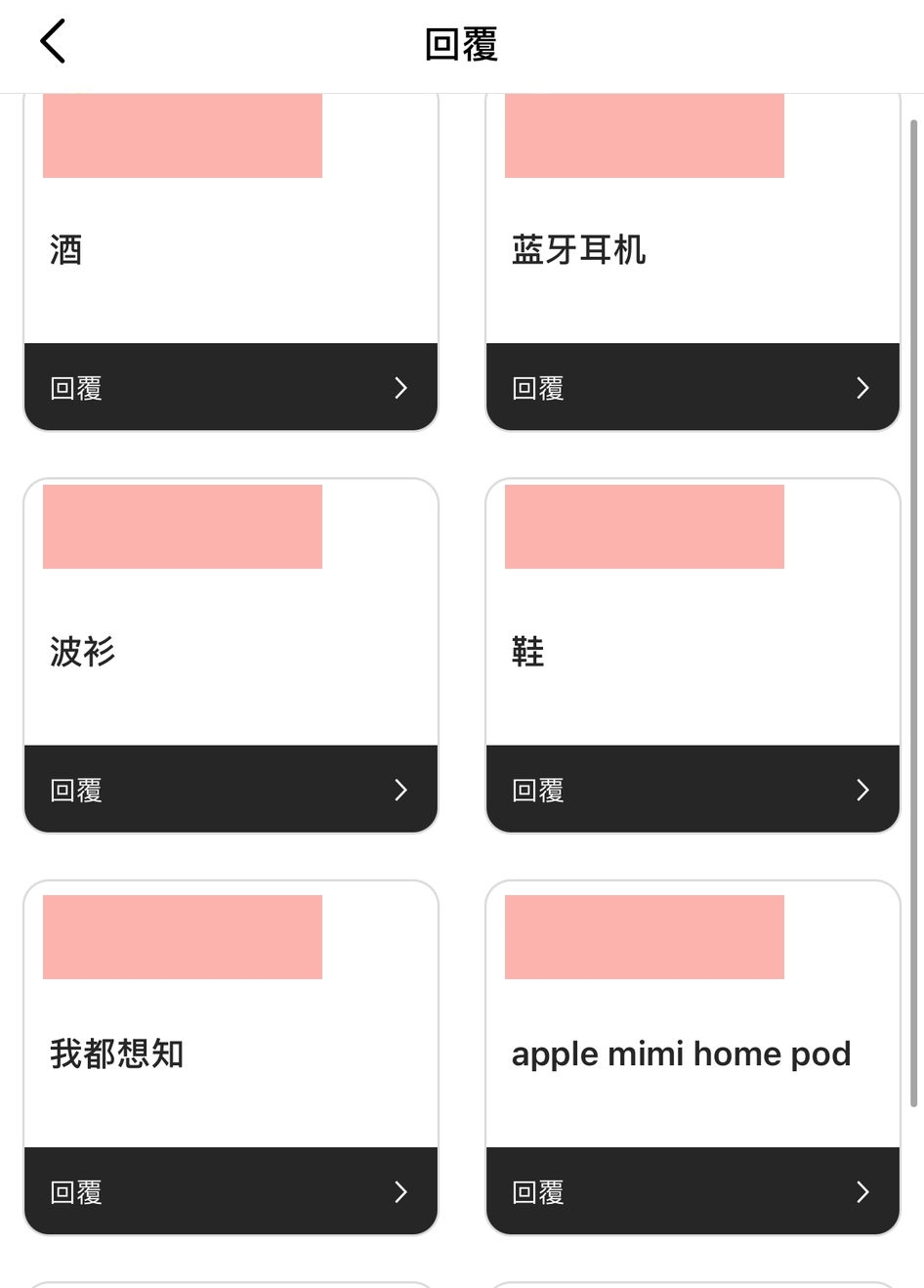Reply to the 蓝牙耳机 card
This screenshot has width=924, height=1288.
pos(693,387)
